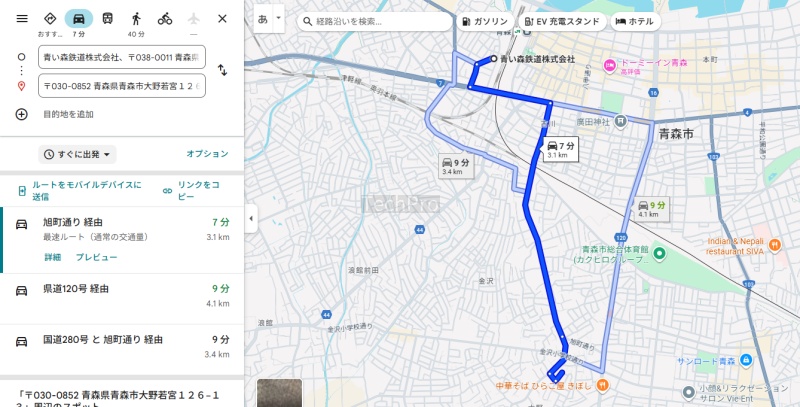Close the directions panel
Image resolution: width=800 pixels, height=407 pixels.
(x=222, y=19)
